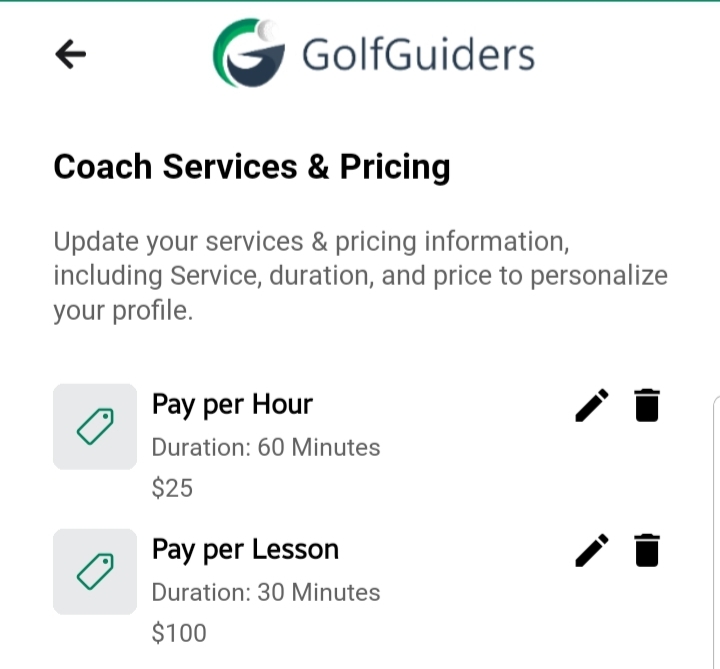The image size is (720, 669).
Task: Edit the Pay per Hour service
Action: click(x=592, y=405)
